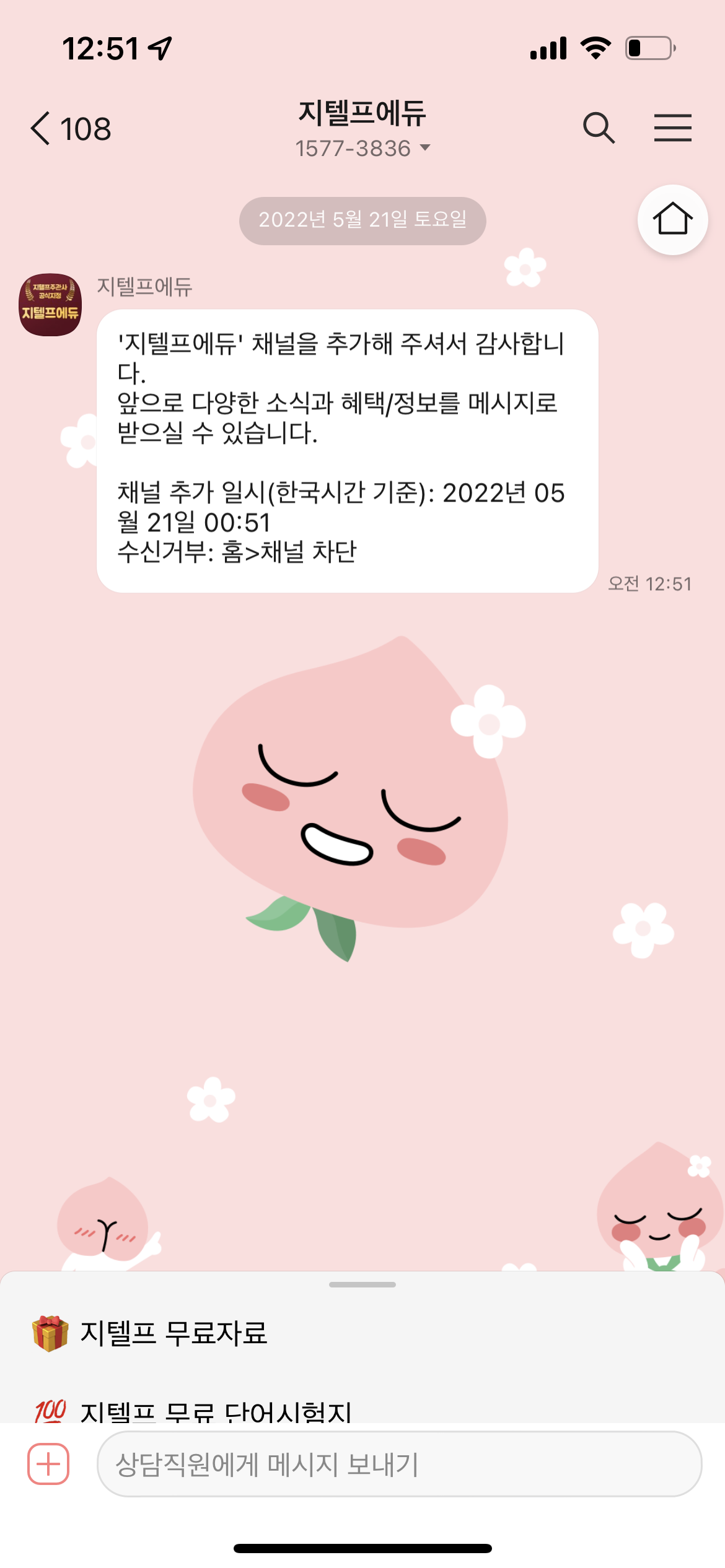Open 지텔프에듀 profile picture
Screen dimensions: 725x1568
click(x=50, y=305)
